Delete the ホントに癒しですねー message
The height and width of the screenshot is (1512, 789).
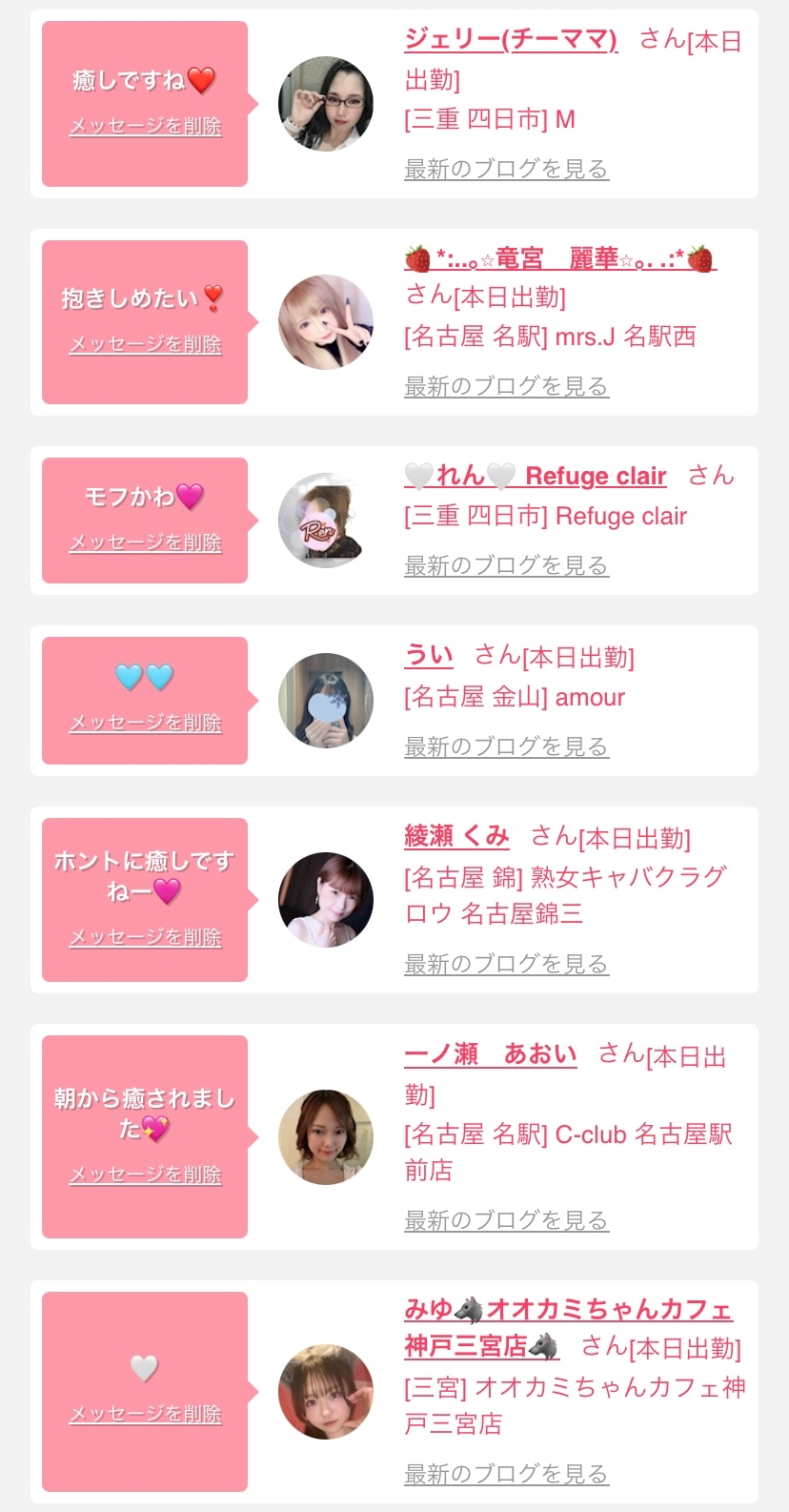[x=145, y=938]
